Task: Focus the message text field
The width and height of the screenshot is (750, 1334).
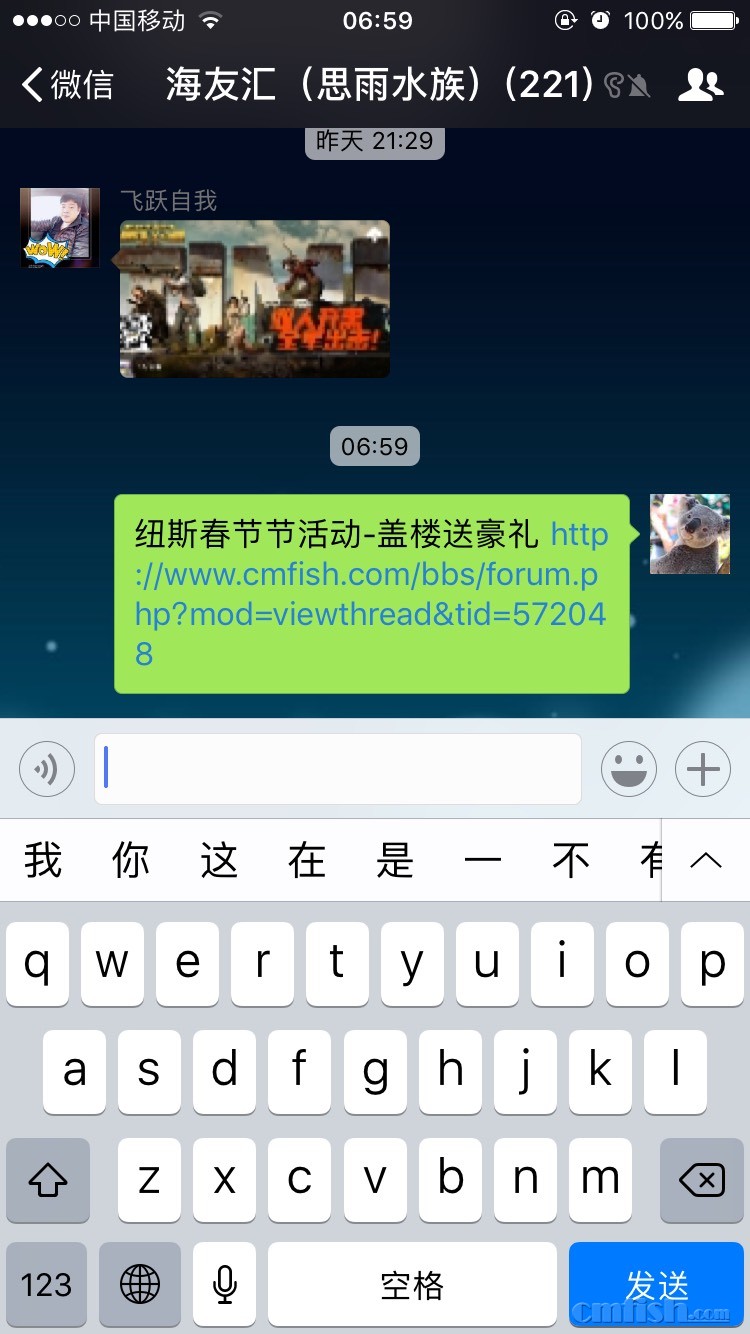Action: [x=338, y=769]
